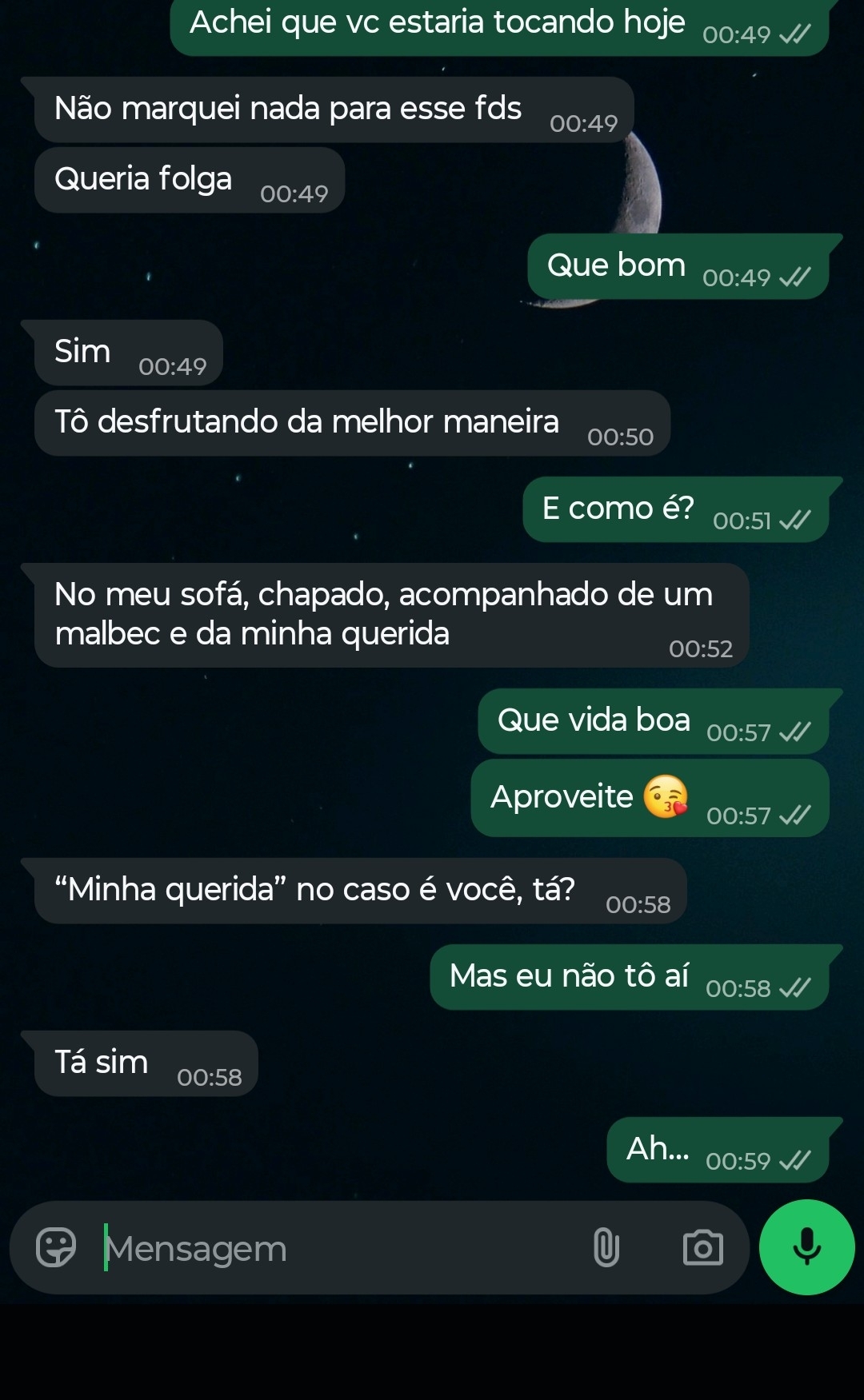Open the attachment paperclip menu

[x=606, y=1247]
